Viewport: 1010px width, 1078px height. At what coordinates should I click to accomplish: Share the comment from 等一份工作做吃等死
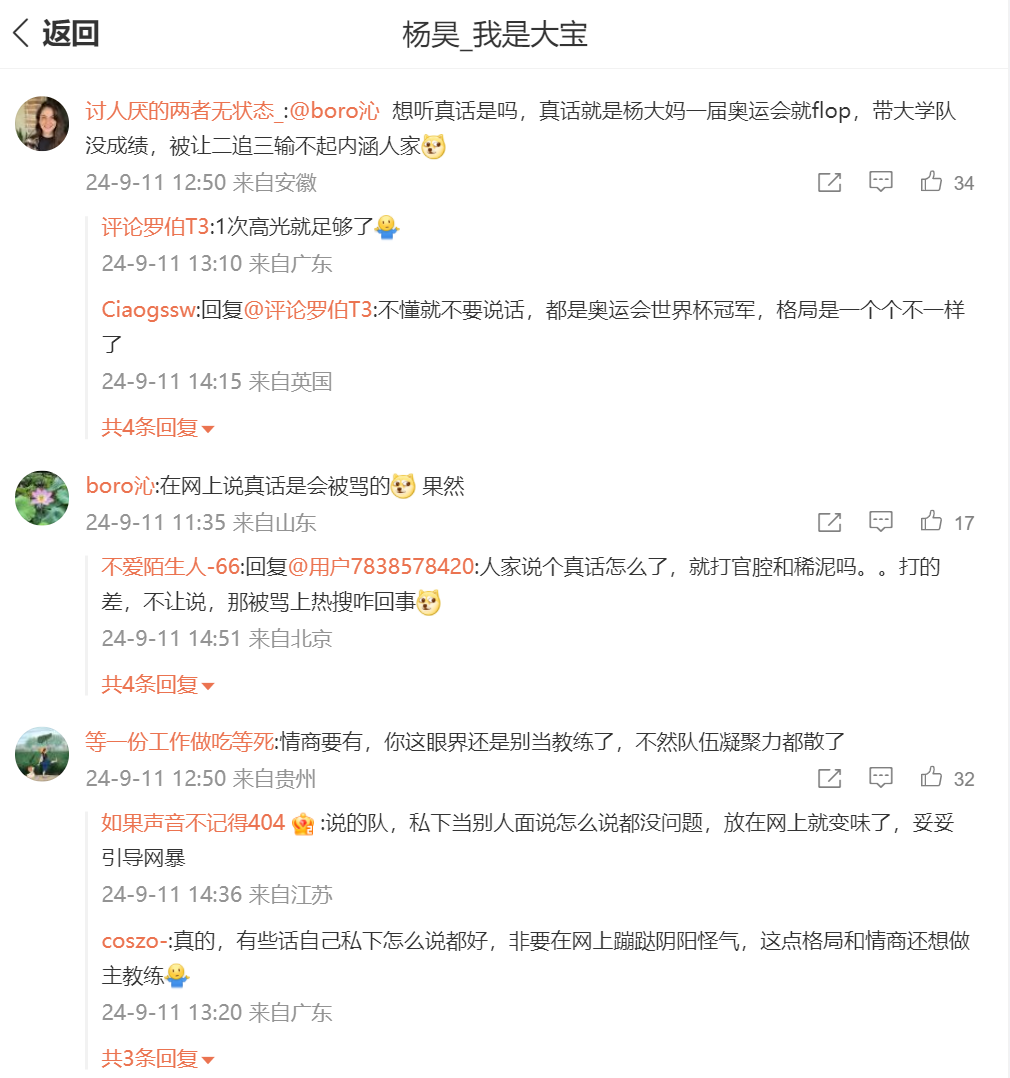click(x=829, y=778)
